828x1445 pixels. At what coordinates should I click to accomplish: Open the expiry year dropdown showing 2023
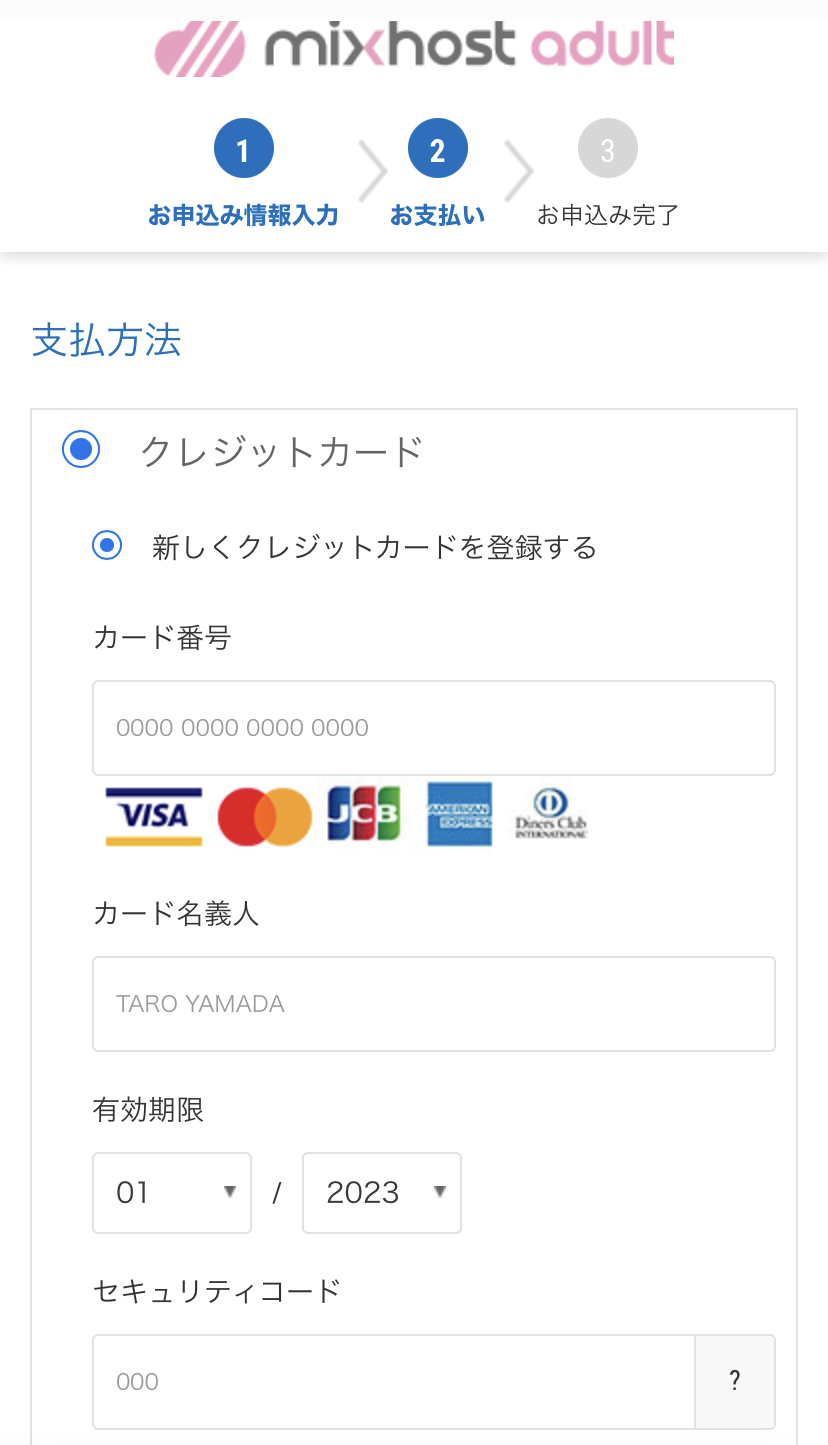(382, 1193)
